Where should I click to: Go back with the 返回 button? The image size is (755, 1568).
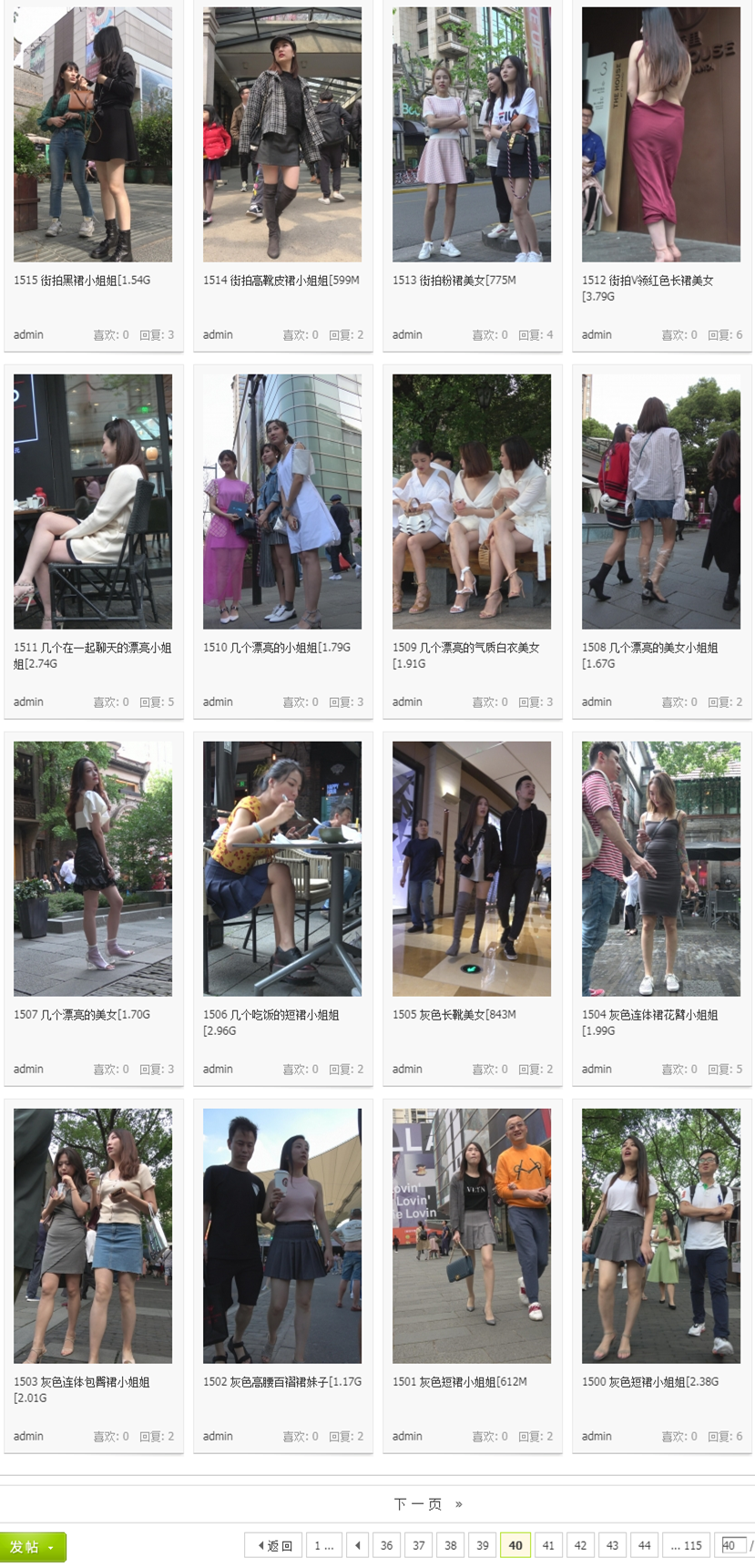click(x=274, y=1546)
